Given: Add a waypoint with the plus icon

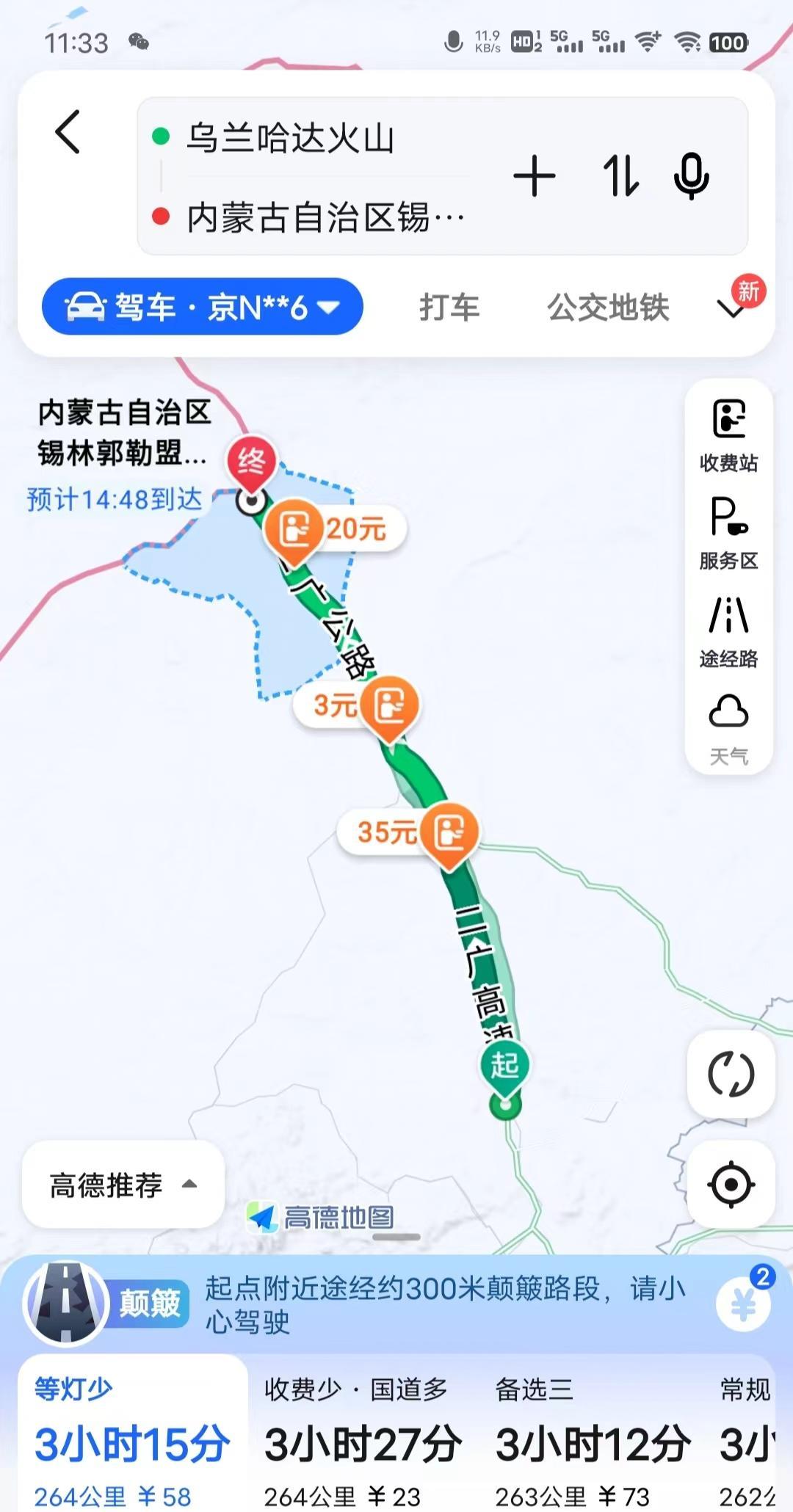Looking at the screenshot, I should [x=534, y=177].
